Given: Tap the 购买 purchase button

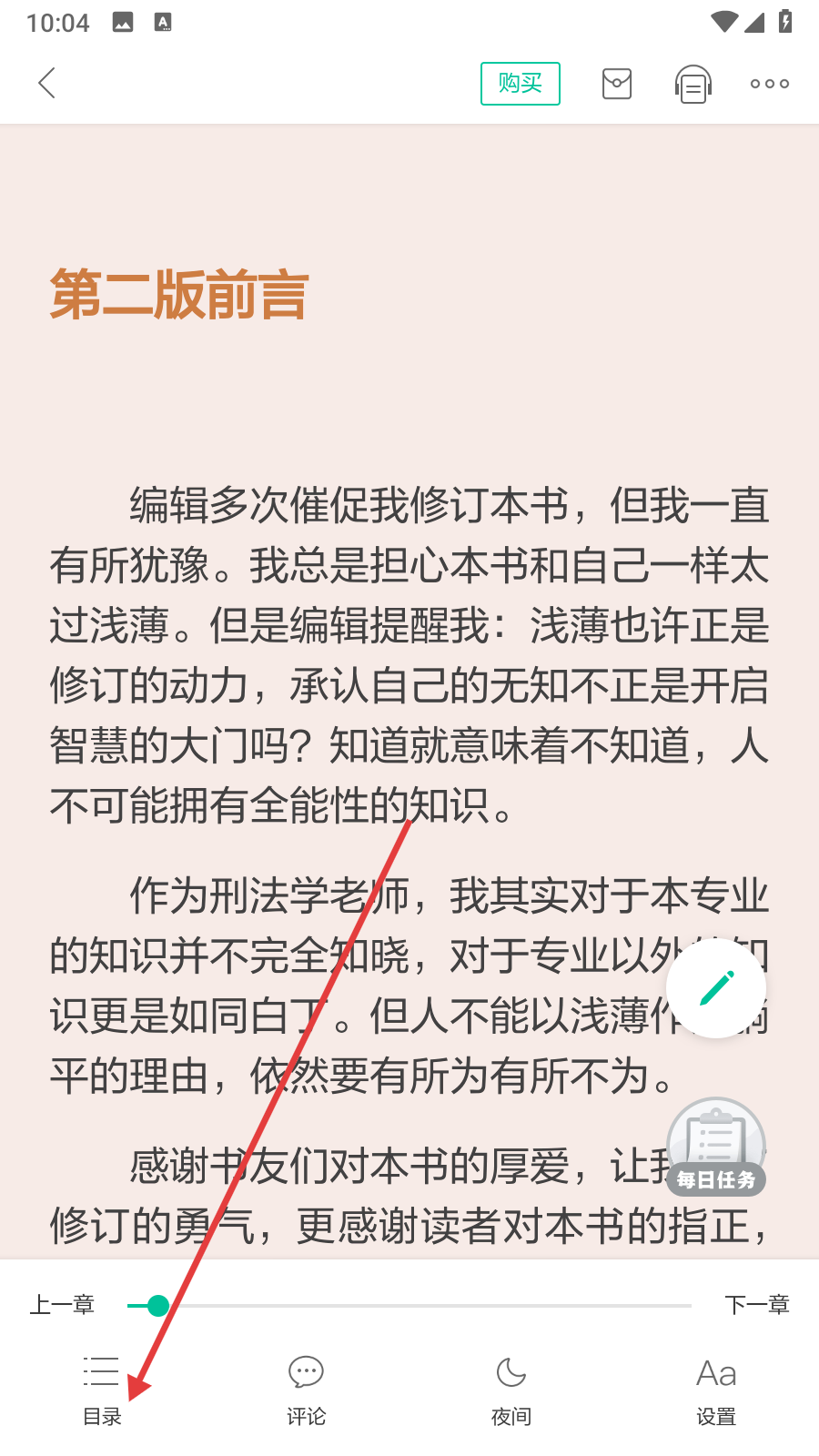Looking at the screenshot, I should pos(520,84).
